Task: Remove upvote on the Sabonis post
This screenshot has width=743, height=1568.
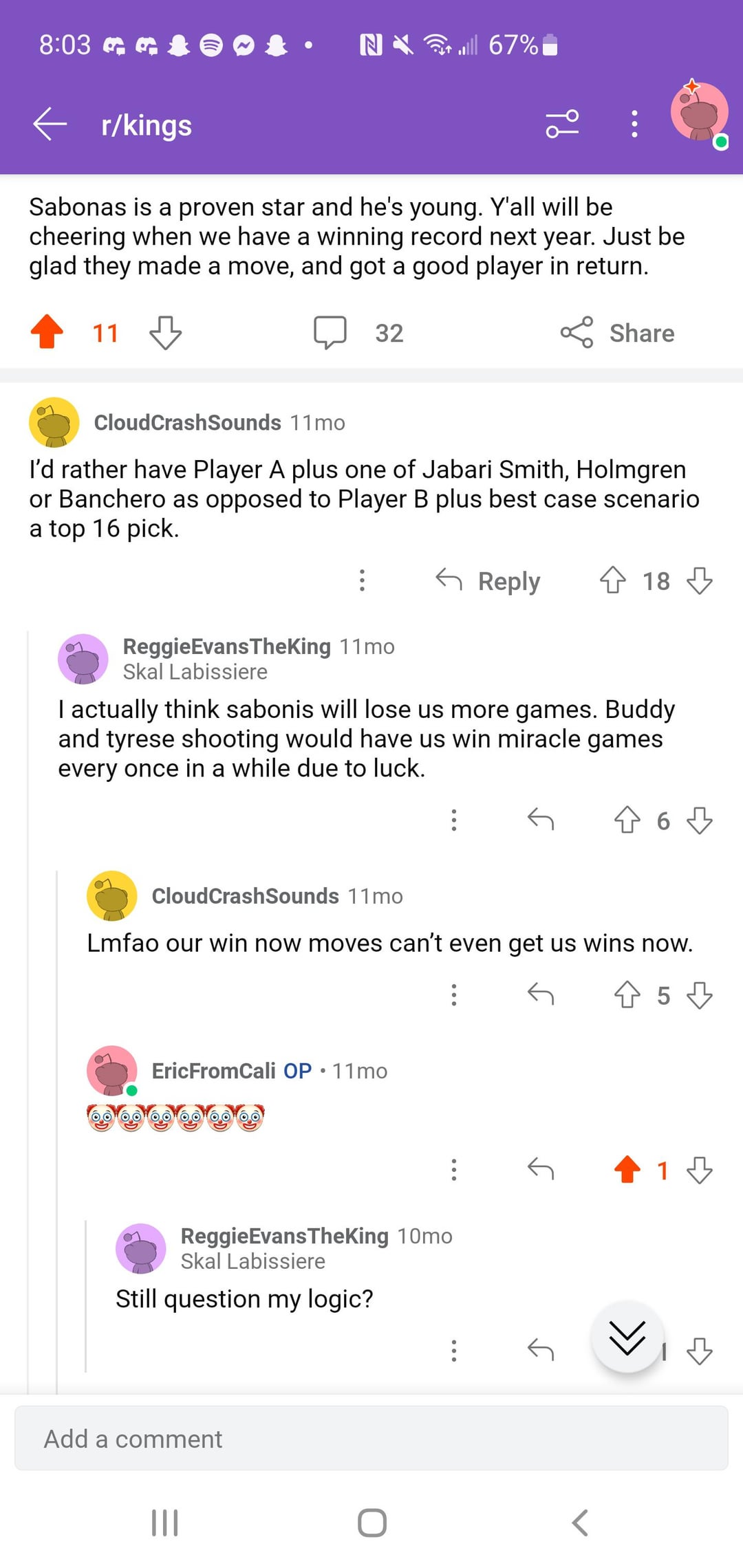Action: [47, 333]
